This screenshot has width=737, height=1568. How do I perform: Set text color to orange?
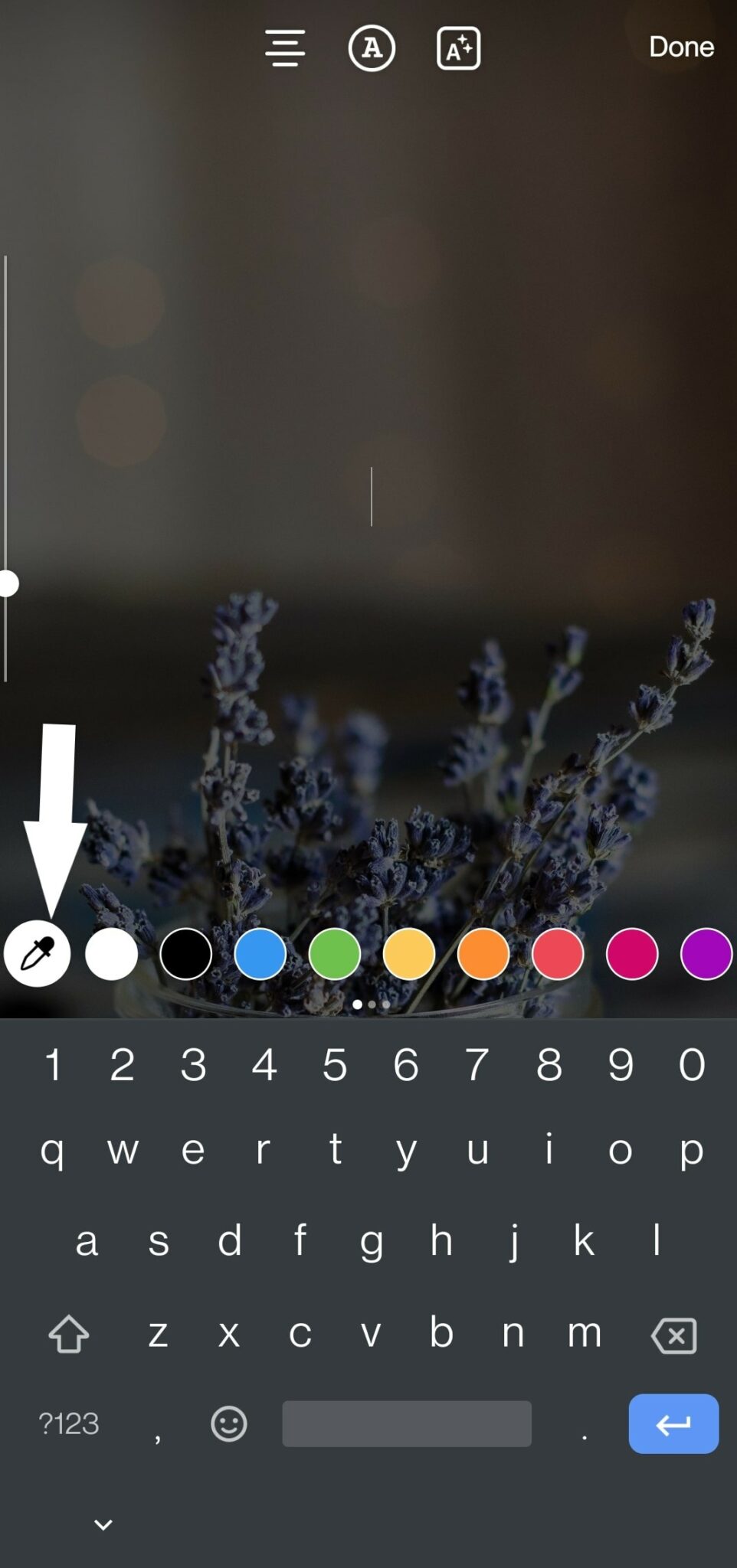[483, 954]
